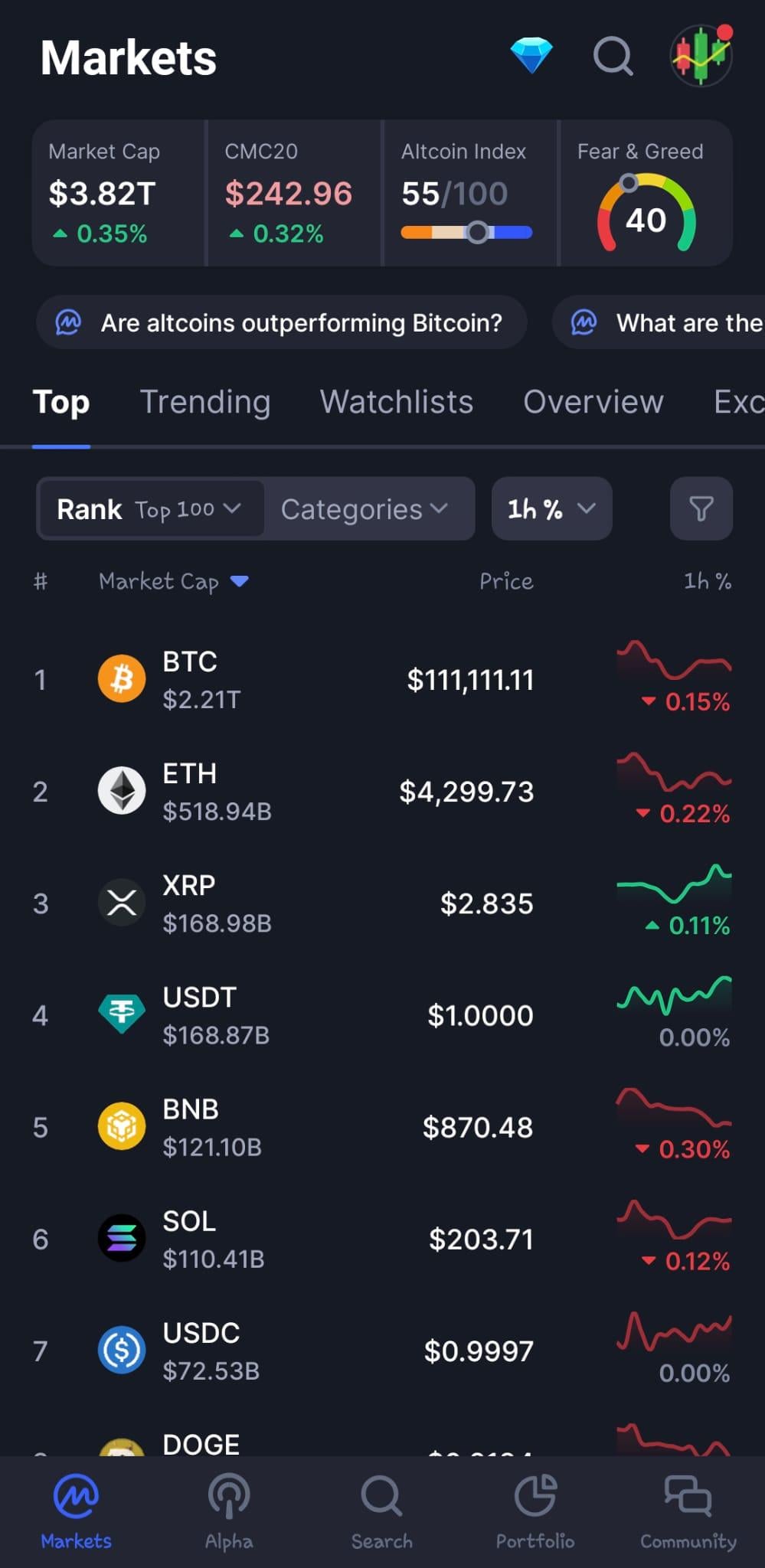Open the profile avatar
Image resolution: width=765 pixels, height=1568 pixels.
pos(701,56)
